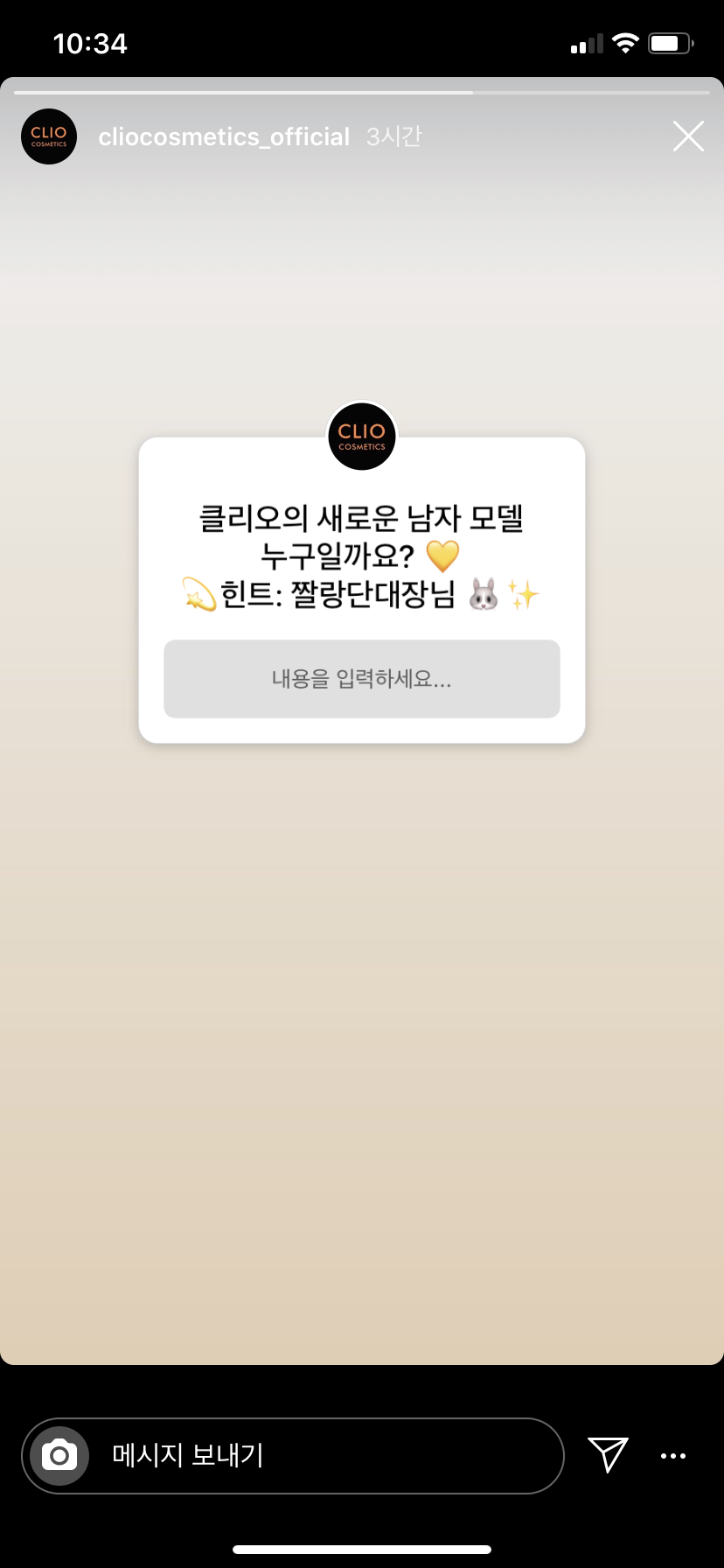Tap the battery indicator in status bar

pos(669,42)
